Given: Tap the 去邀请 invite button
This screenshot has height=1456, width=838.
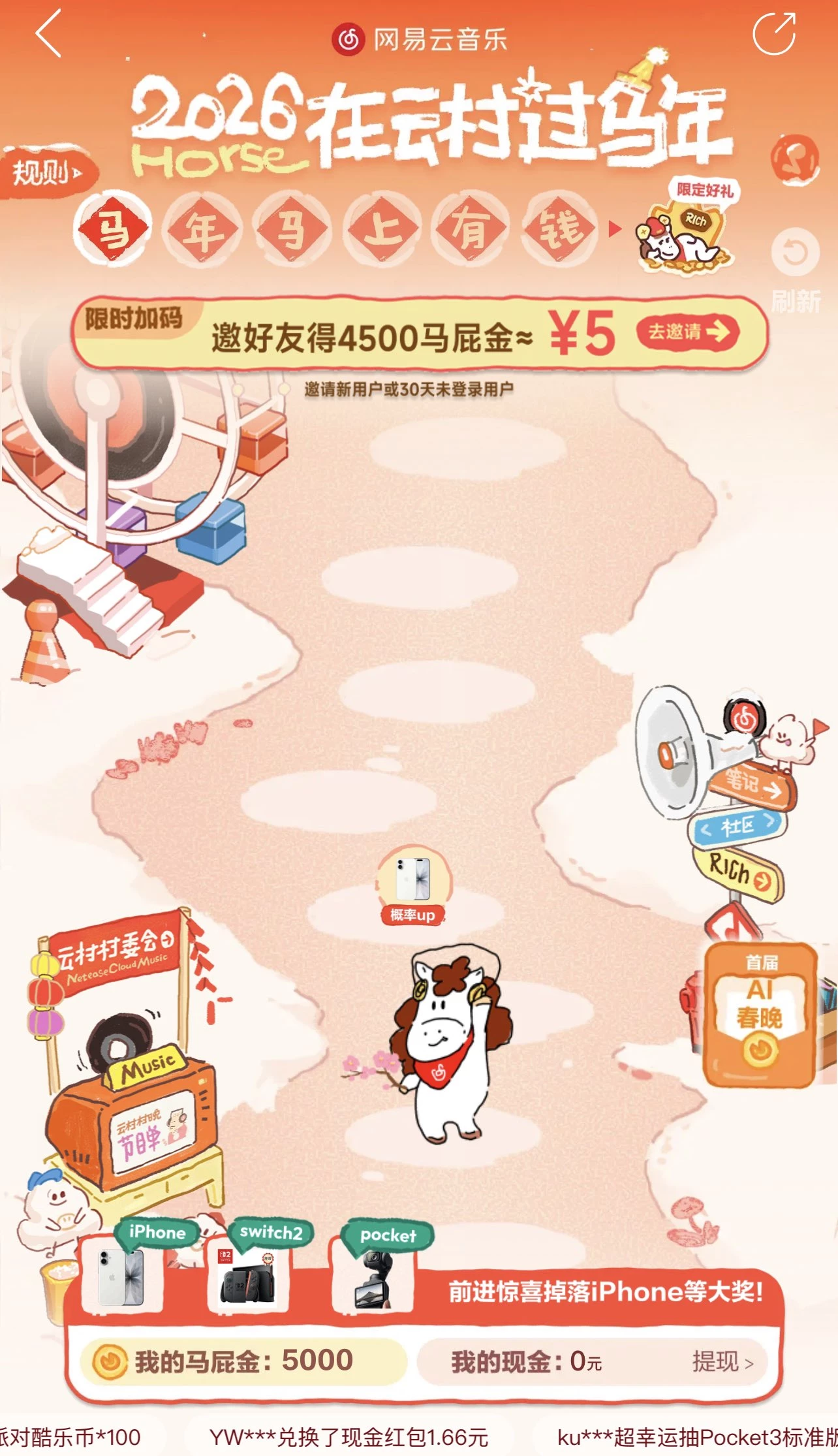Looking at the screenshot, I should [x=688, y=332].
